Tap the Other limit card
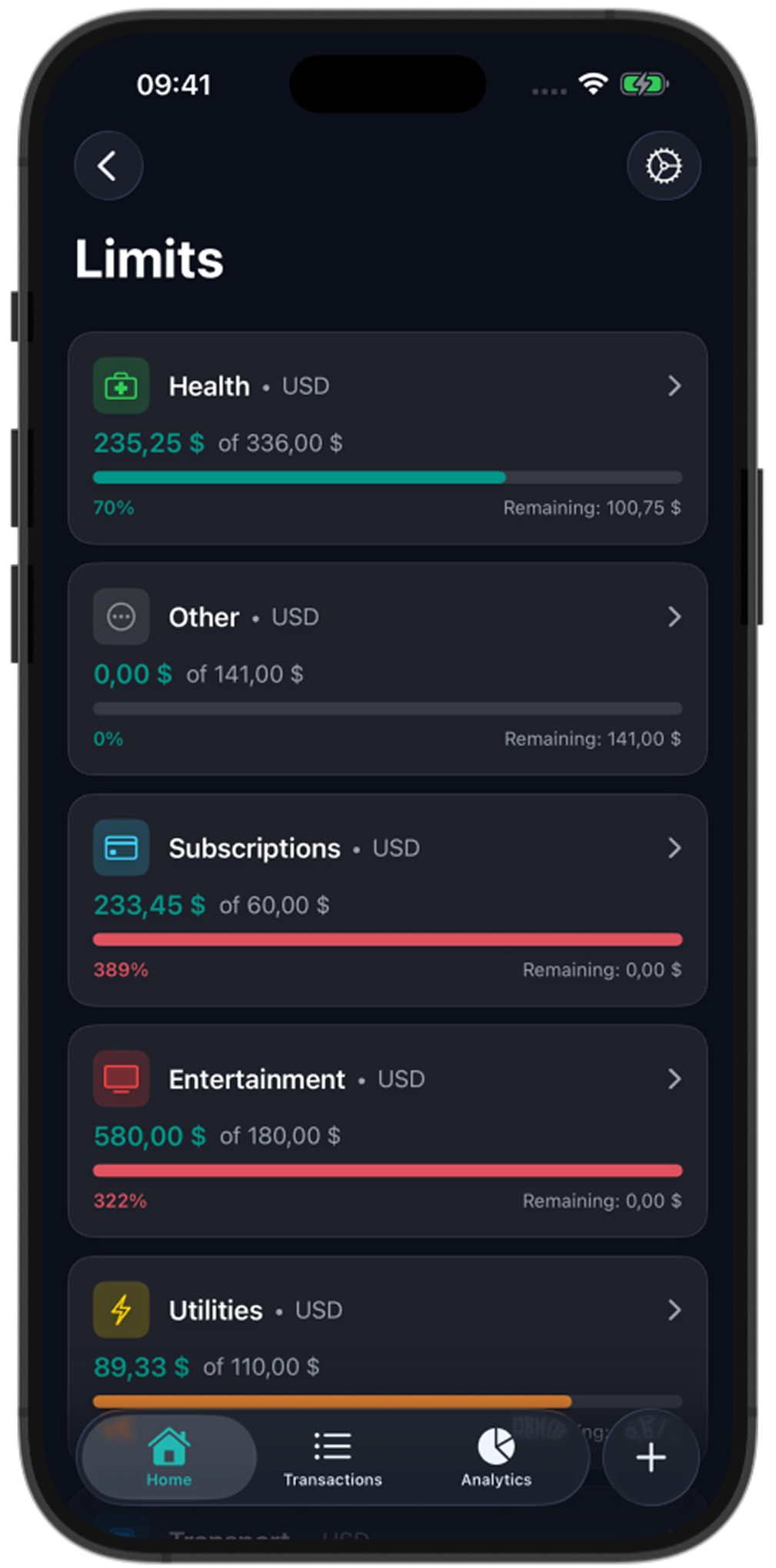The width and height of the screenshot is (776, 1568). click(x=387, y=668)
